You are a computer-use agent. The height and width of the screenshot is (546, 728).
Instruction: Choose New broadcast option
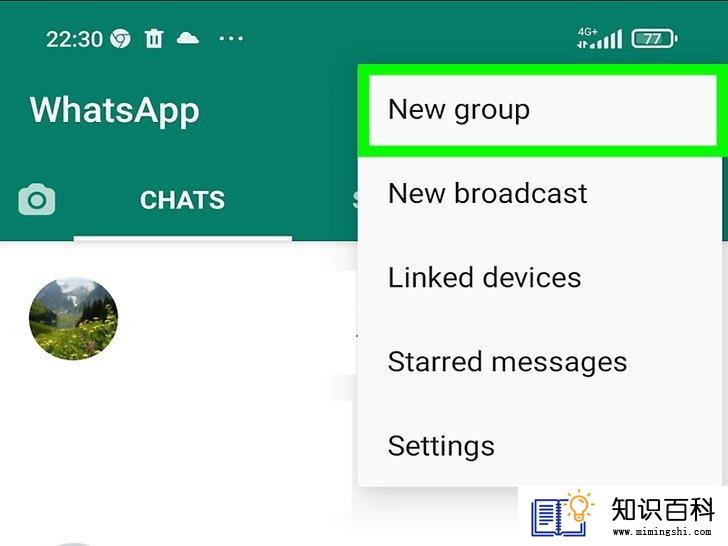click(x=487, y=193)
